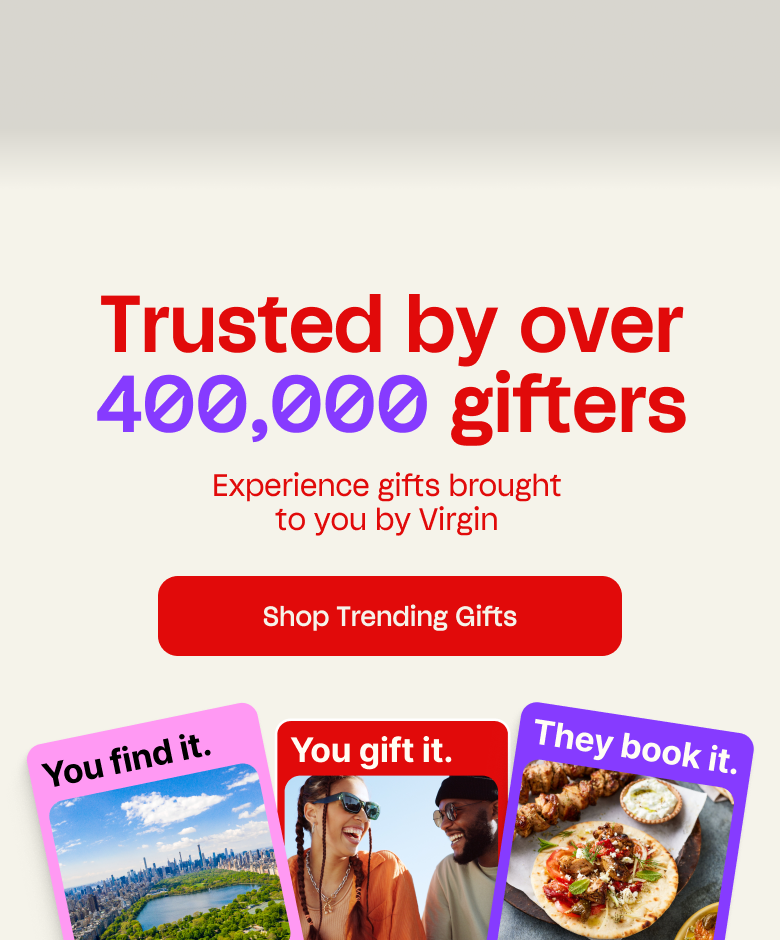Select the 'You gift it.' red card
Screen dimensions: 780x940
coord(392,830)
